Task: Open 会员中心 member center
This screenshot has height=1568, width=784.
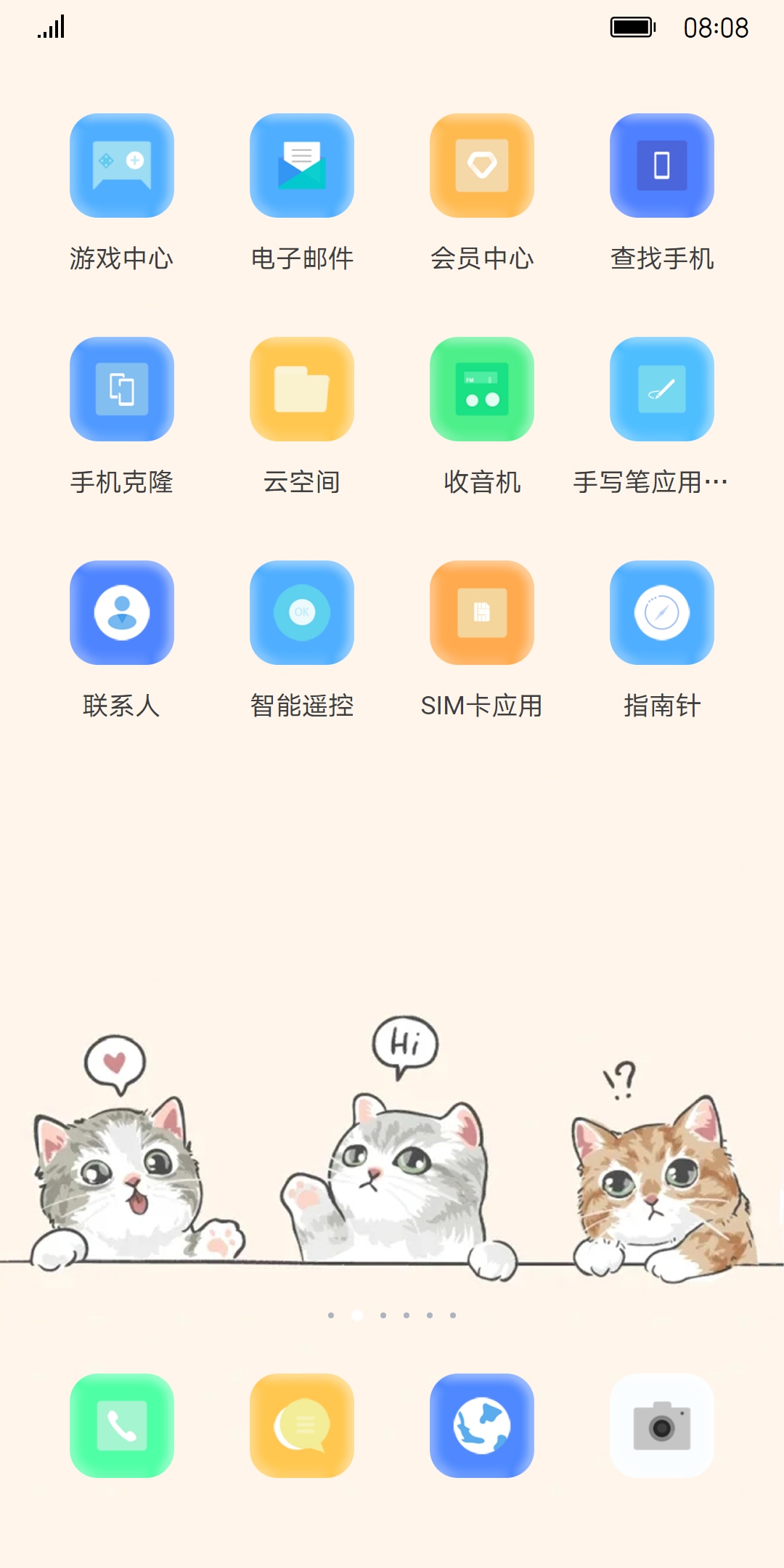Action: 482,166
